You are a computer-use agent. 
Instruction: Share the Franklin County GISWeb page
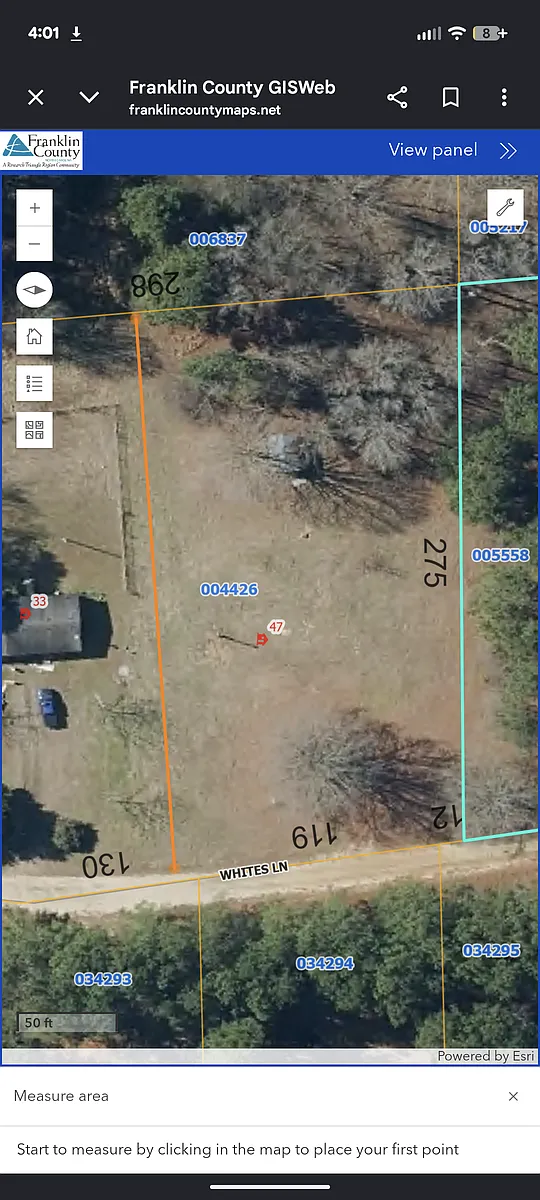(397, 97)
